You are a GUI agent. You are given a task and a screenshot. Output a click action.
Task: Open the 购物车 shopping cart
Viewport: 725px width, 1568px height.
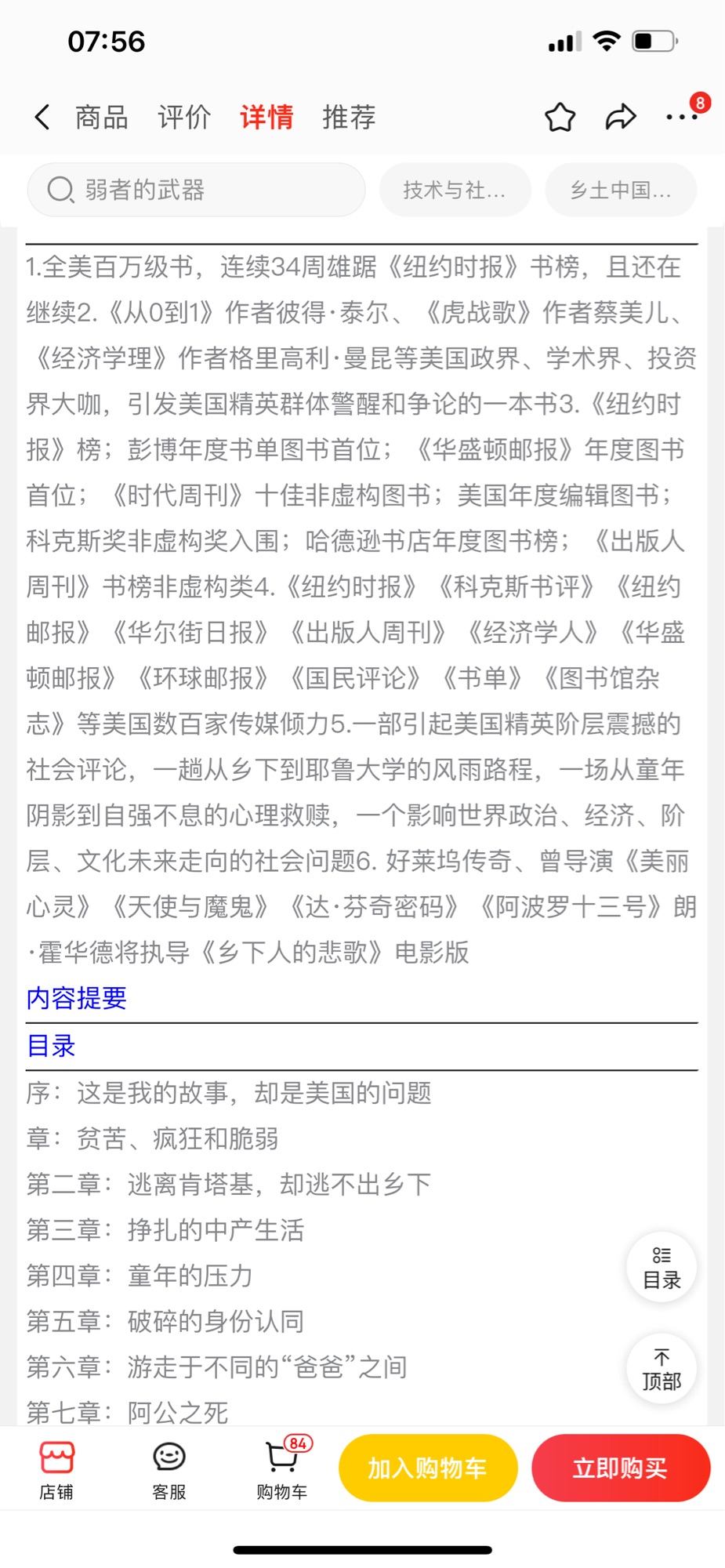pos(281,1470)
